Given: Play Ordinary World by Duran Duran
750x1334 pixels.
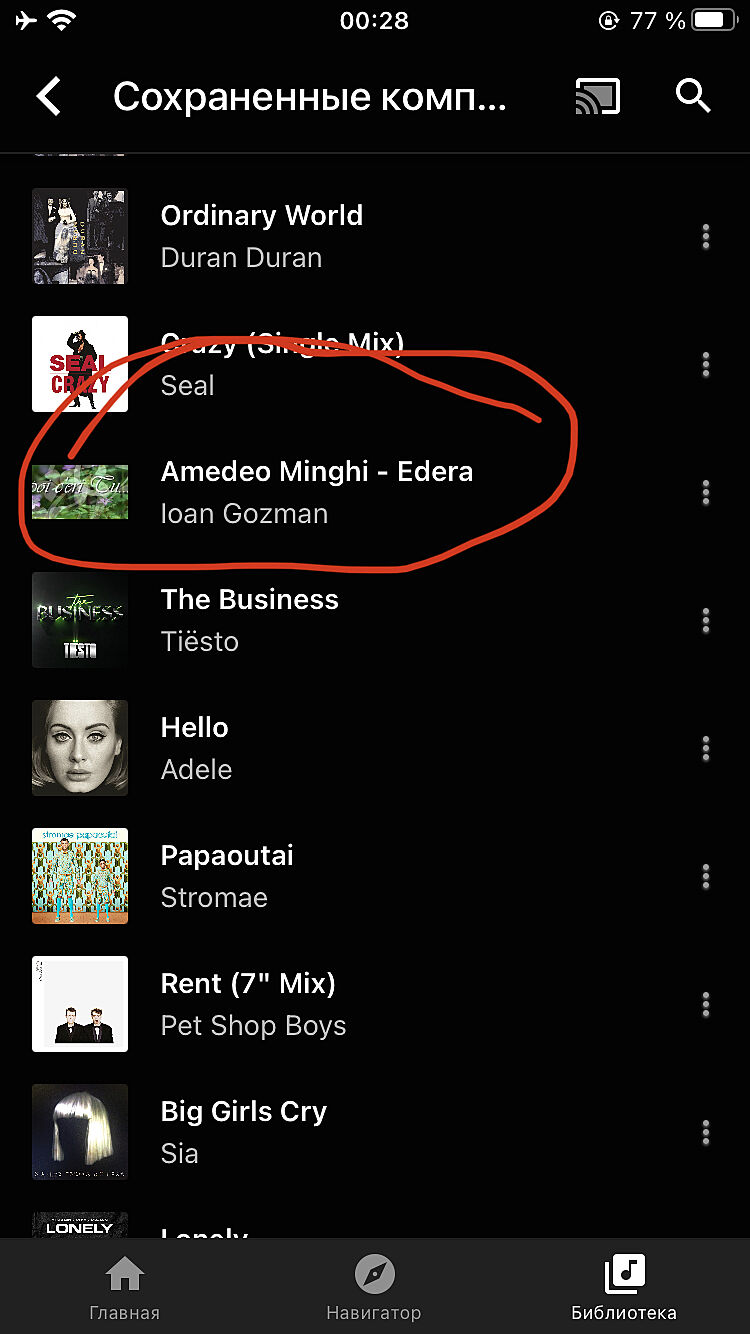Looking at the screenshot, I should pos(262,236).
